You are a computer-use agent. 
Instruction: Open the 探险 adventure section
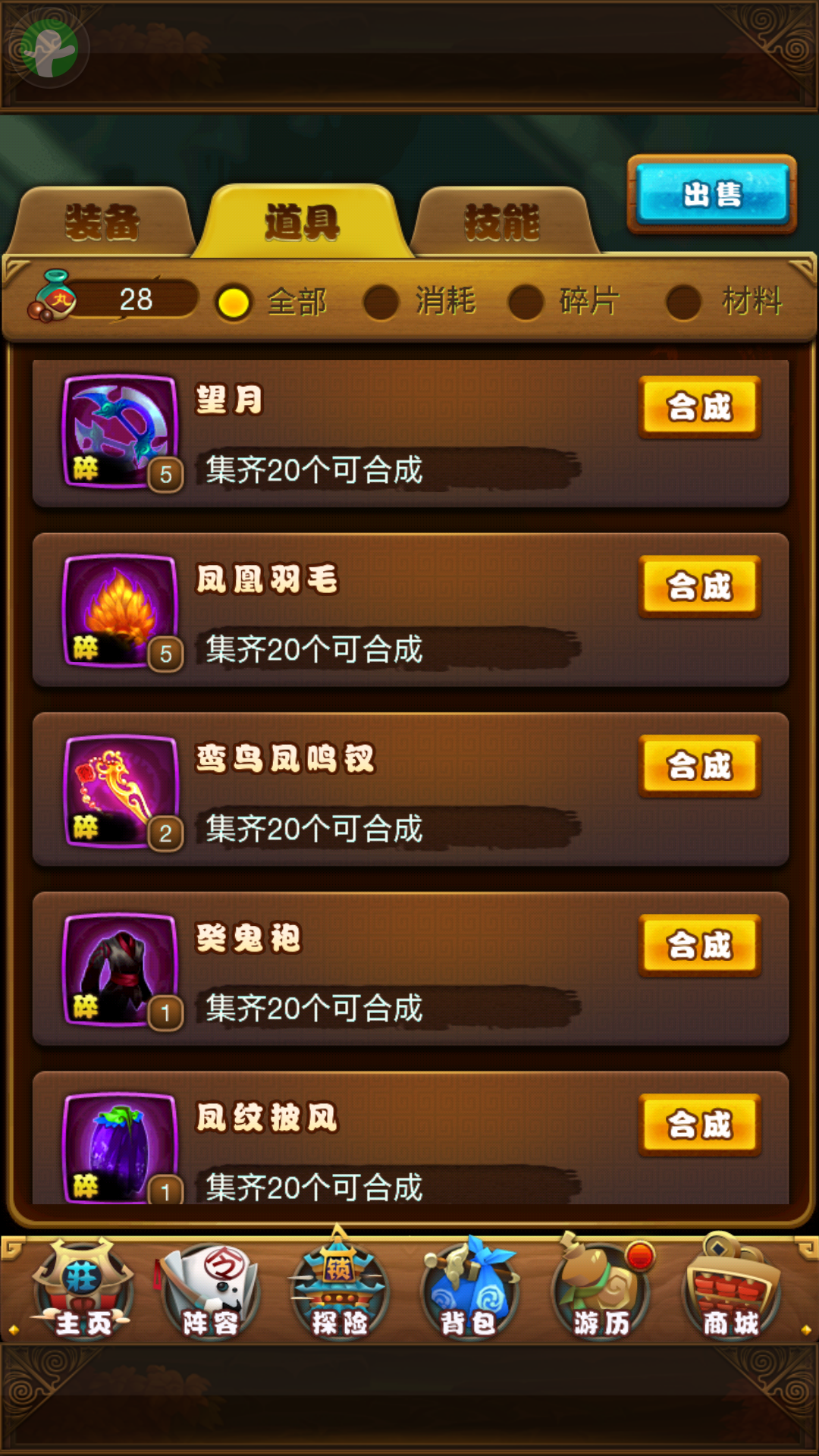click(339, 1291)
